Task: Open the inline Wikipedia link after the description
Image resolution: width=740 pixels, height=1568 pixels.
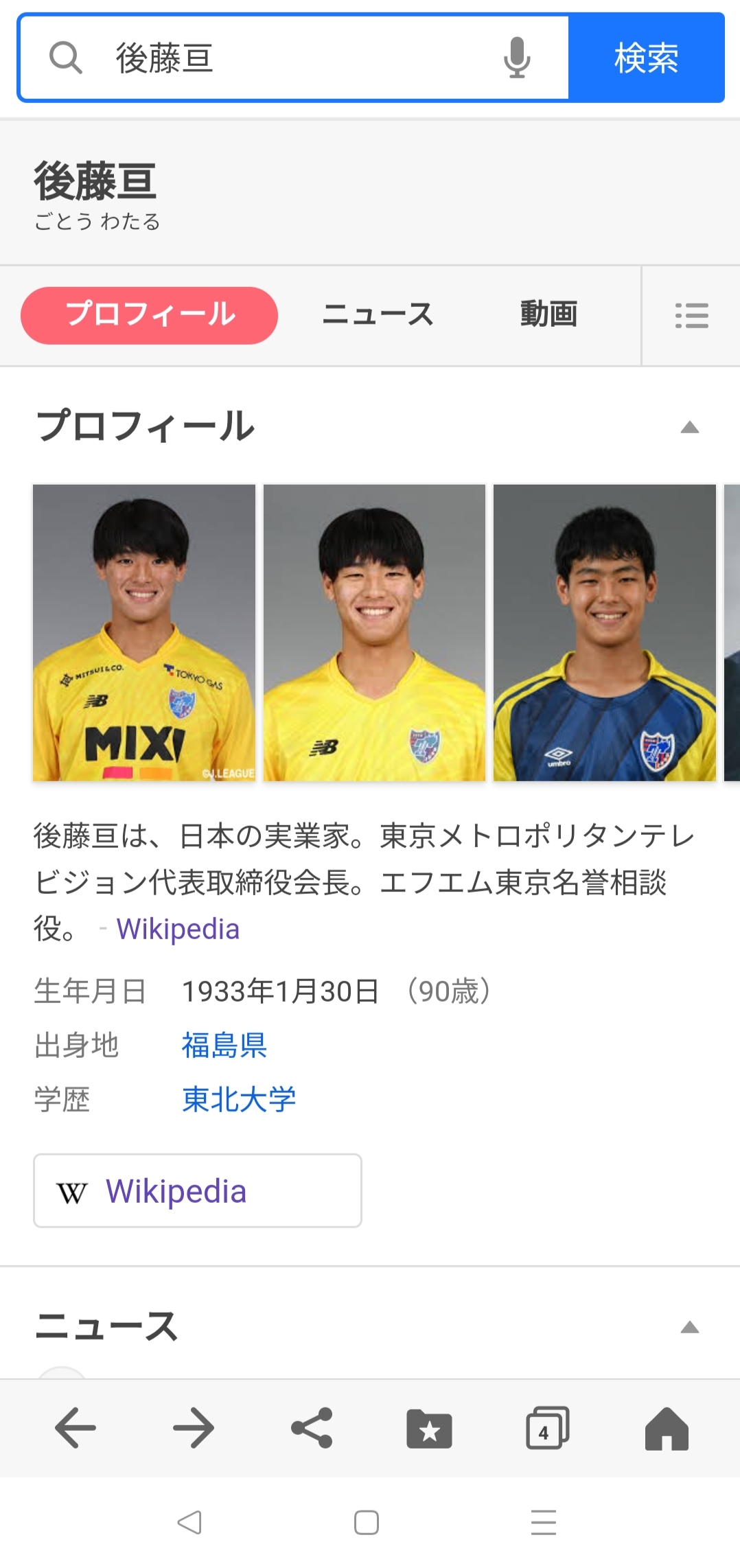Action: pyautogui.click(x=178, y=929)
